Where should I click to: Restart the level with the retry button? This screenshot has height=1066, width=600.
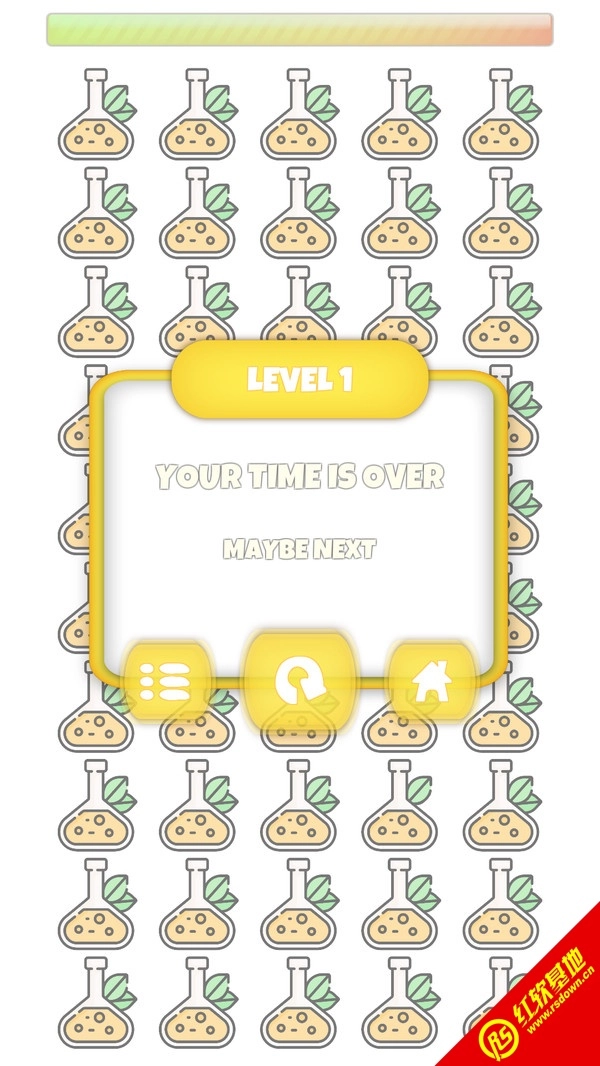pyautogui.click(x=300, y=682)
